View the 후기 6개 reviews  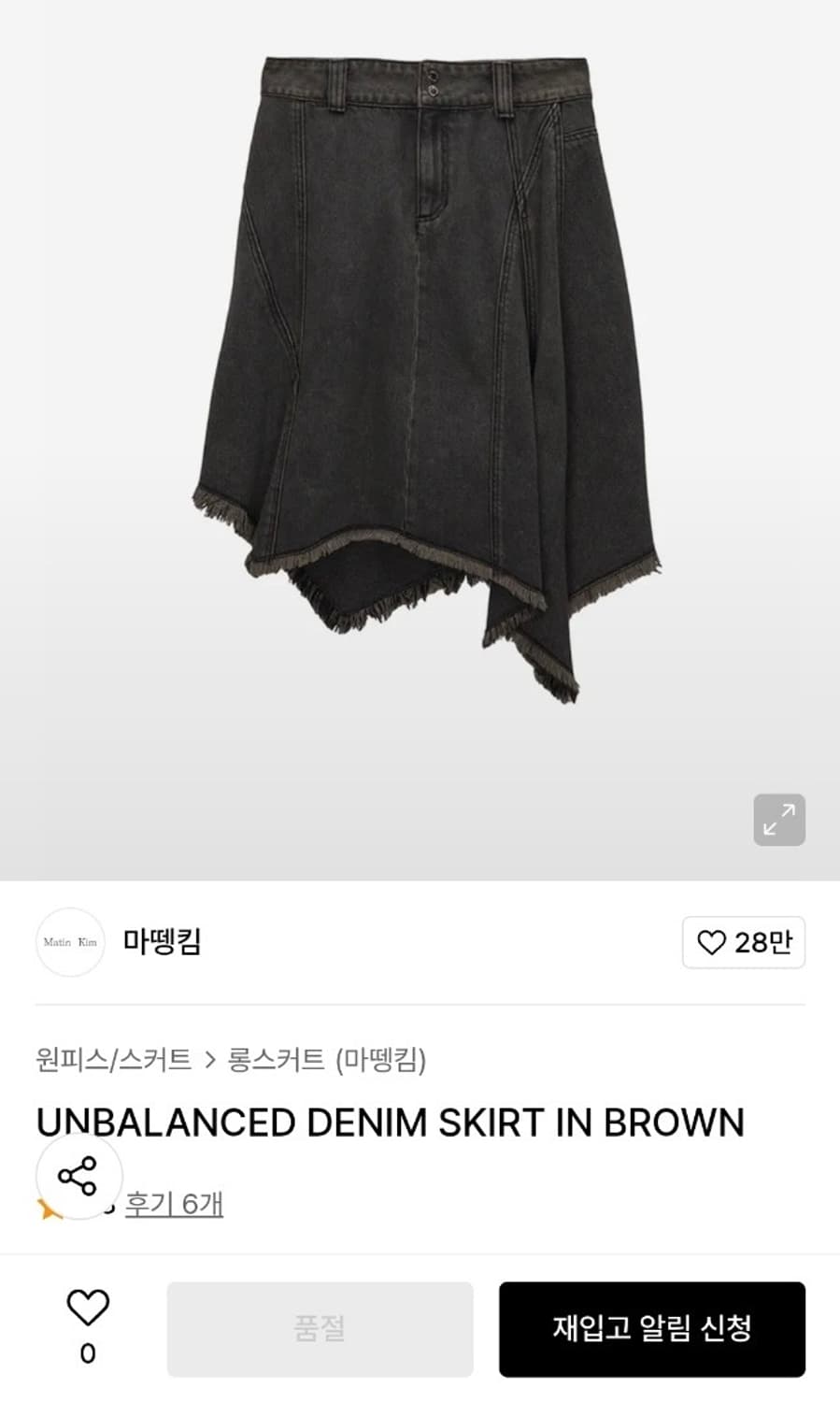pyautogui.click(x=172, y=1206)
